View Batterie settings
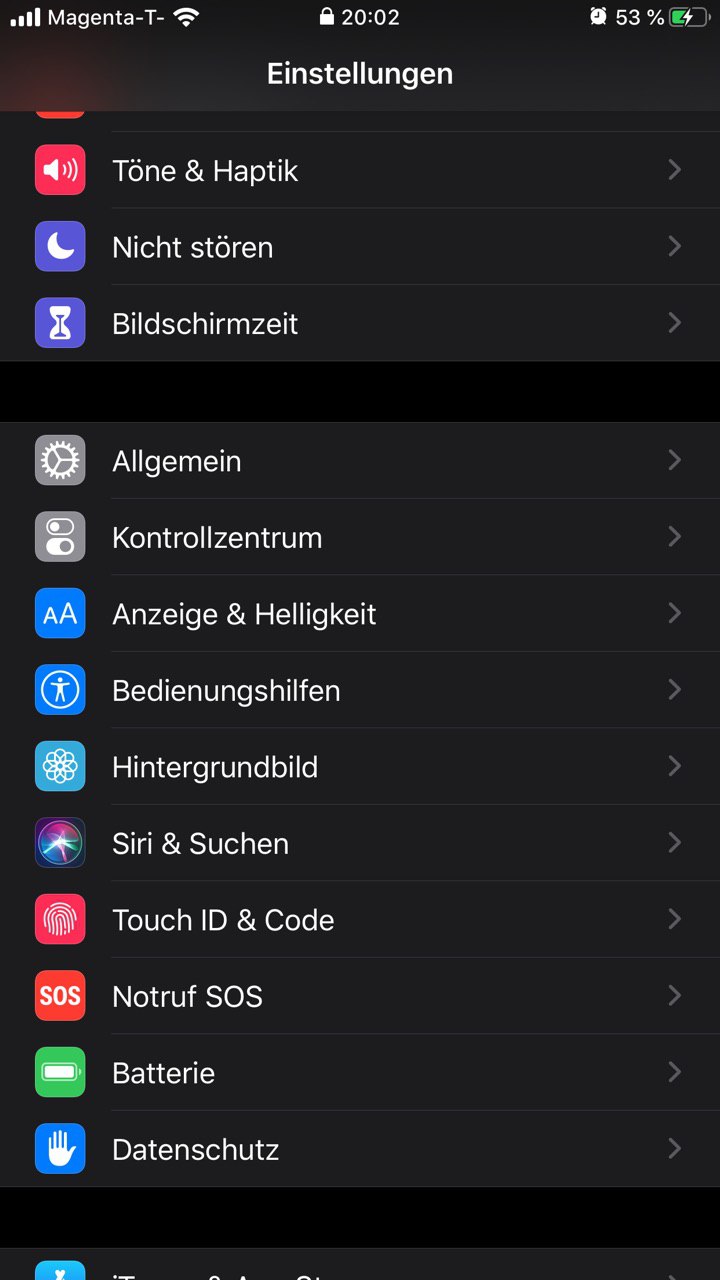This screenshot has height=1280, width=720. [360, 1073]
